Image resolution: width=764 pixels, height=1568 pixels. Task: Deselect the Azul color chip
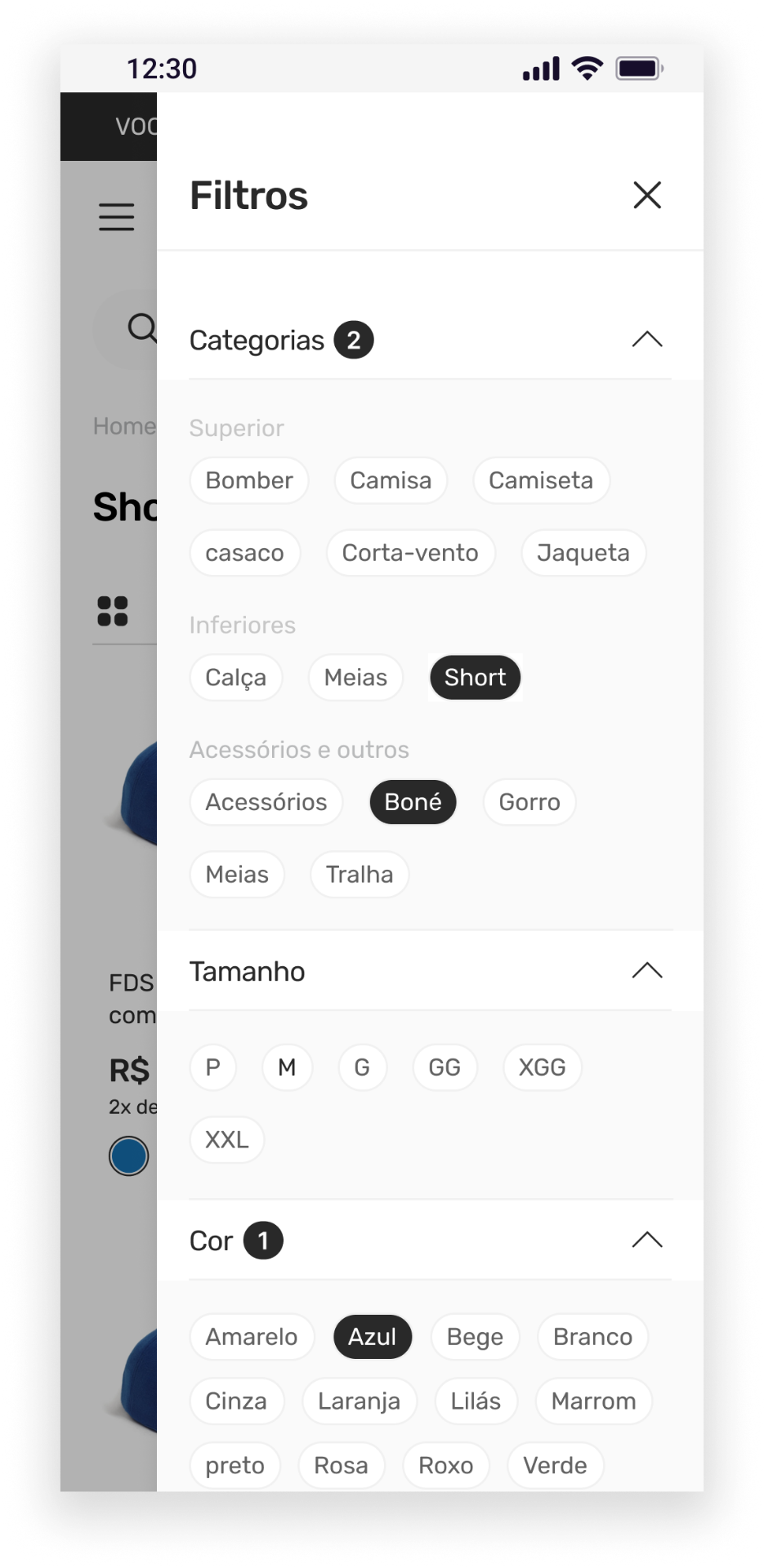point(373,1336)
